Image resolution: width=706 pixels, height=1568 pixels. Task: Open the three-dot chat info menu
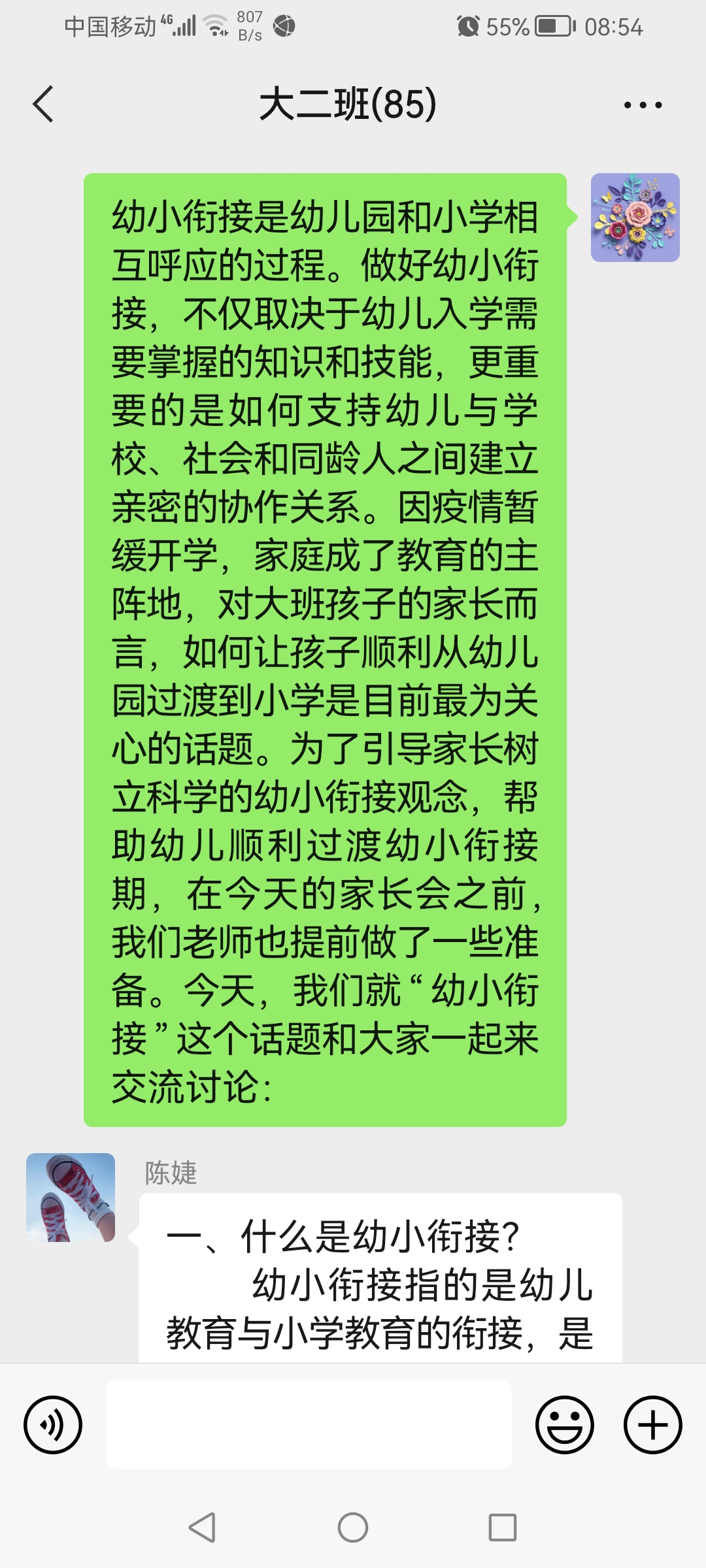click(x=643, y=105)
